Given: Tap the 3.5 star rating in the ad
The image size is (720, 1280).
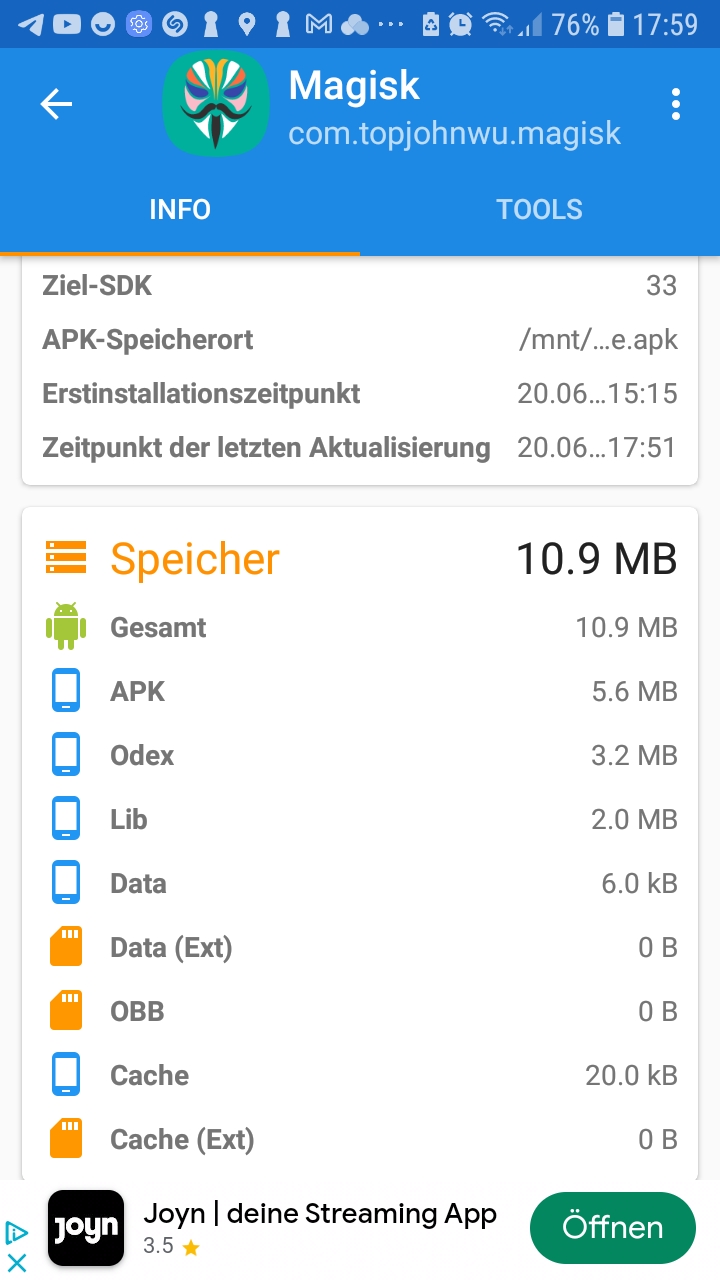Looking at the screenshot, I should coord(172,1248).
